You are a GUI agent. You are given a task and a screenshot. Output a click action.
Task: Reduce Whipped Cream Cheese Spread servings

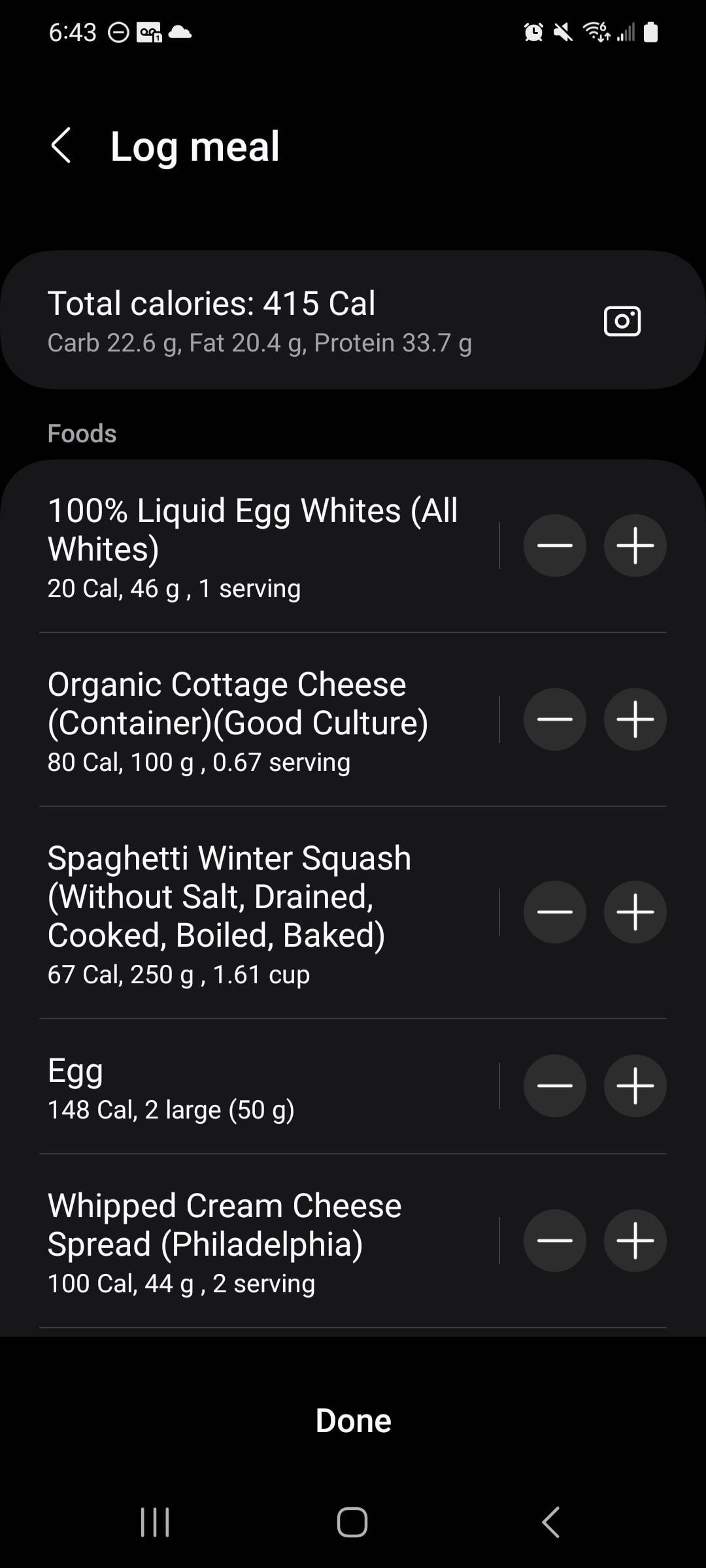pos(554,1241)
